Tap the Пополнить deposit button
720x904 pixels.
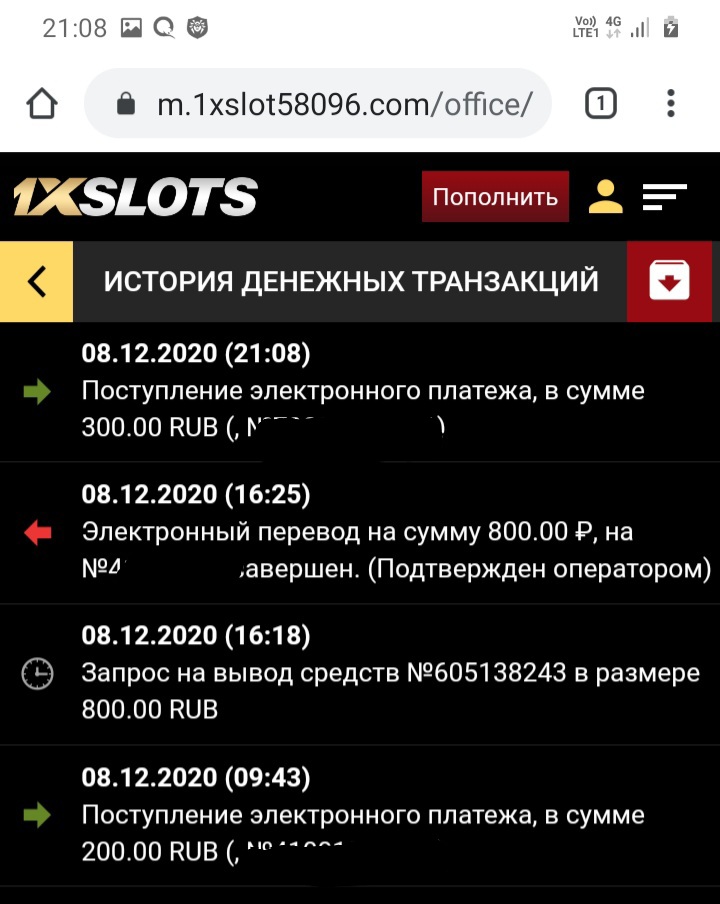(x=495, y=196)
